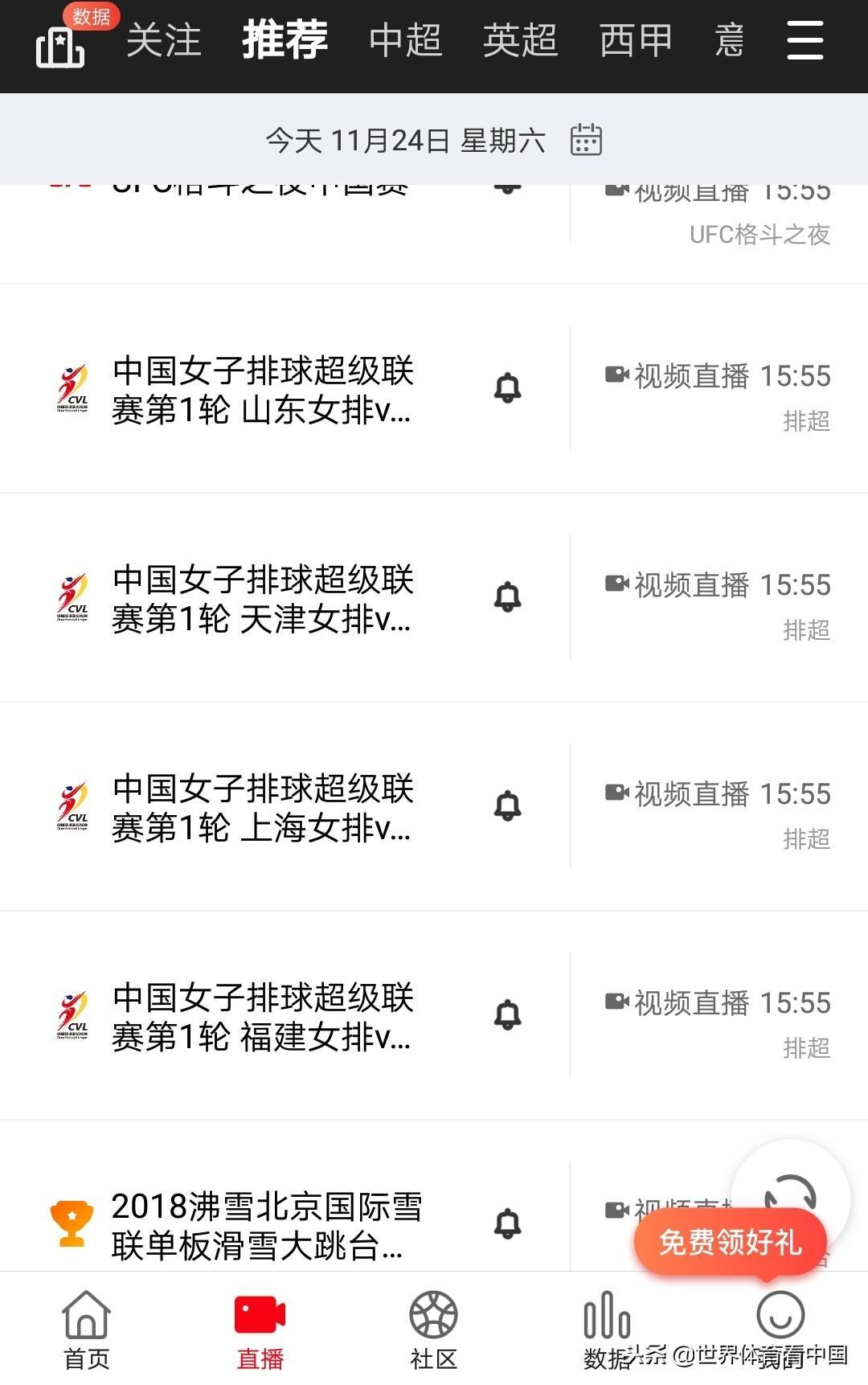This screenshot has width=868, height=1385.
Task: Open the 2018沸雪北京 snowboard event
Action: [265, 1226]
